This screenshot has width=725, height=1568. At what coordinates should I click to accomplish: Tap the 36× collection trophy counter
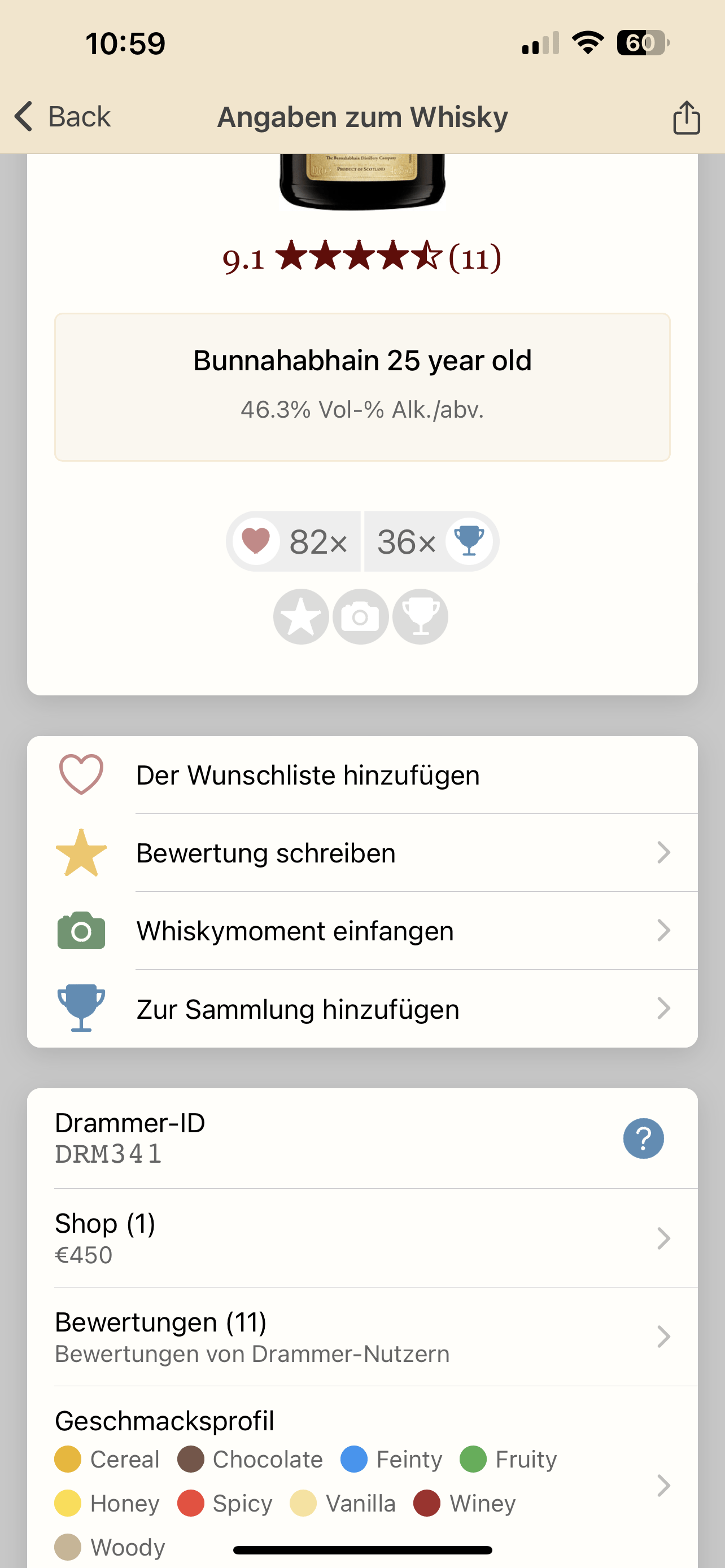pos(431,541)
